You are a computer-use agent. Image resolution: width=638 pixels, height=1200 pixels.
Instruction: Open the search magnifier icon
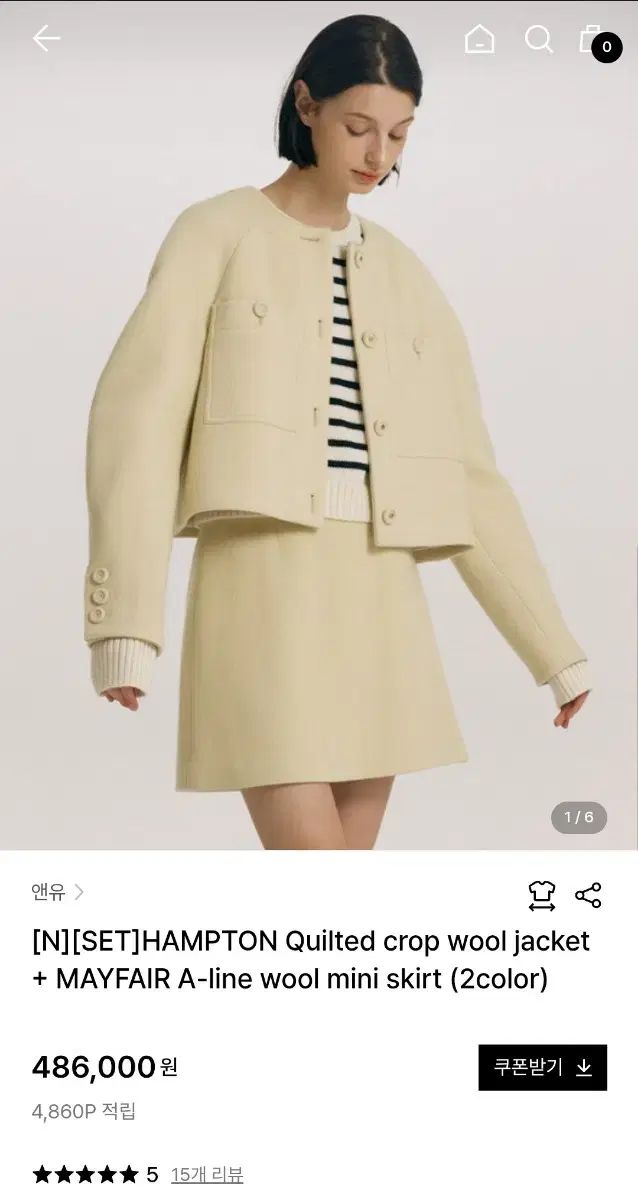[x=539, y=39]
